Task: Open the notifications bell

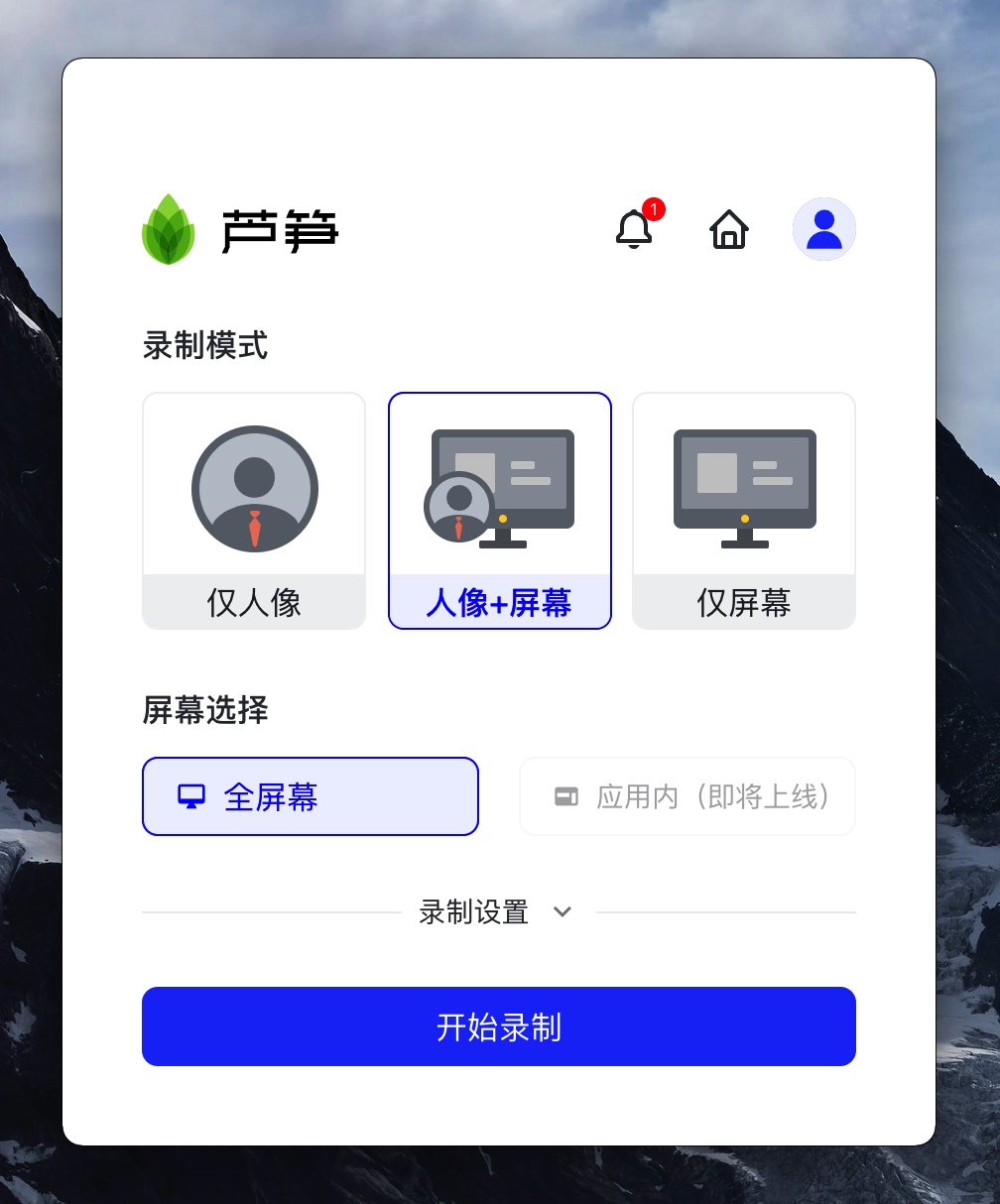Action: pyautogui.click(x=634, y=229)
